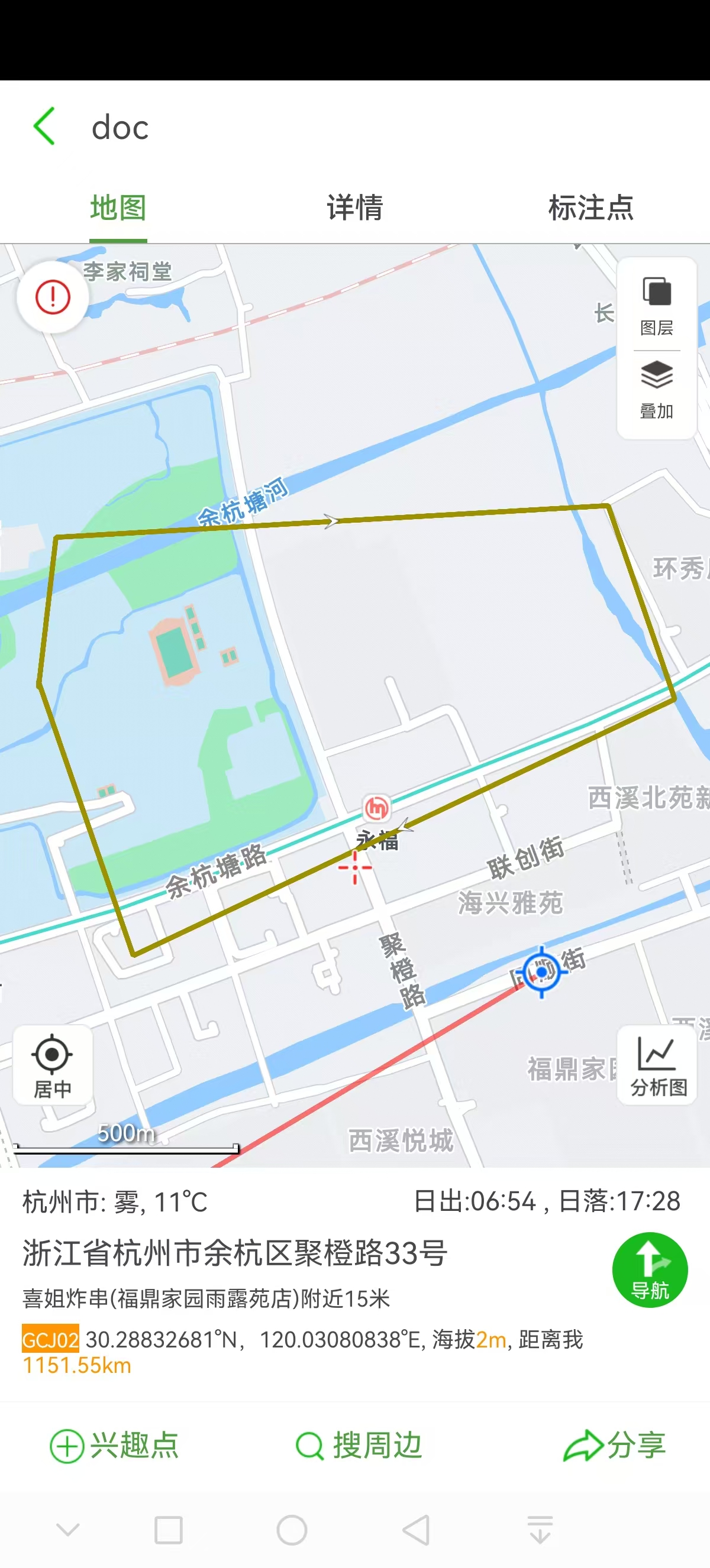Center the map with 居中
710x1568 pixels.
[x=53, y=1065]
